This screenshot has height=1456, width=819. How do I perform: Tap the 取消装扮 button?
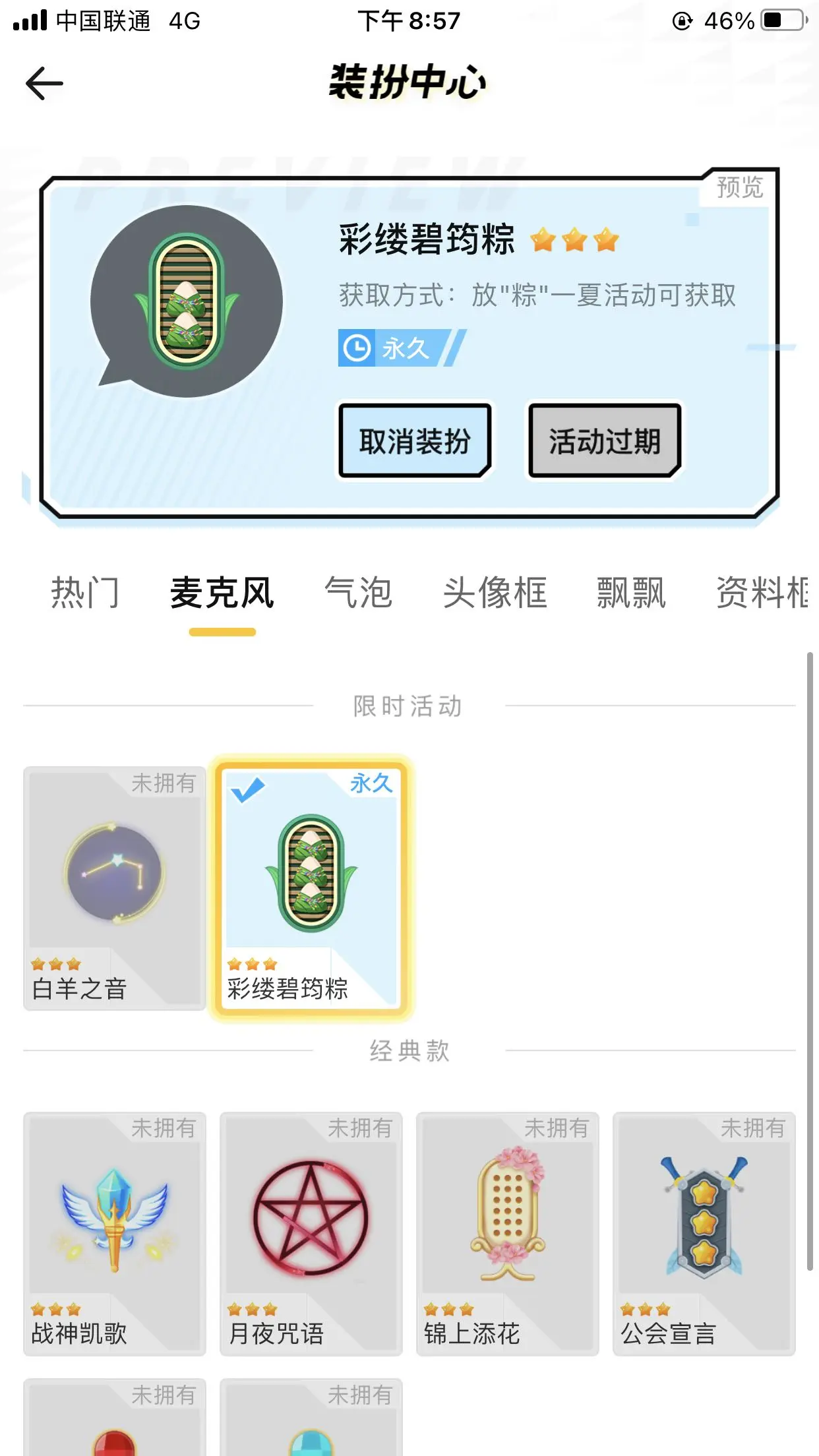pos(415,440)
